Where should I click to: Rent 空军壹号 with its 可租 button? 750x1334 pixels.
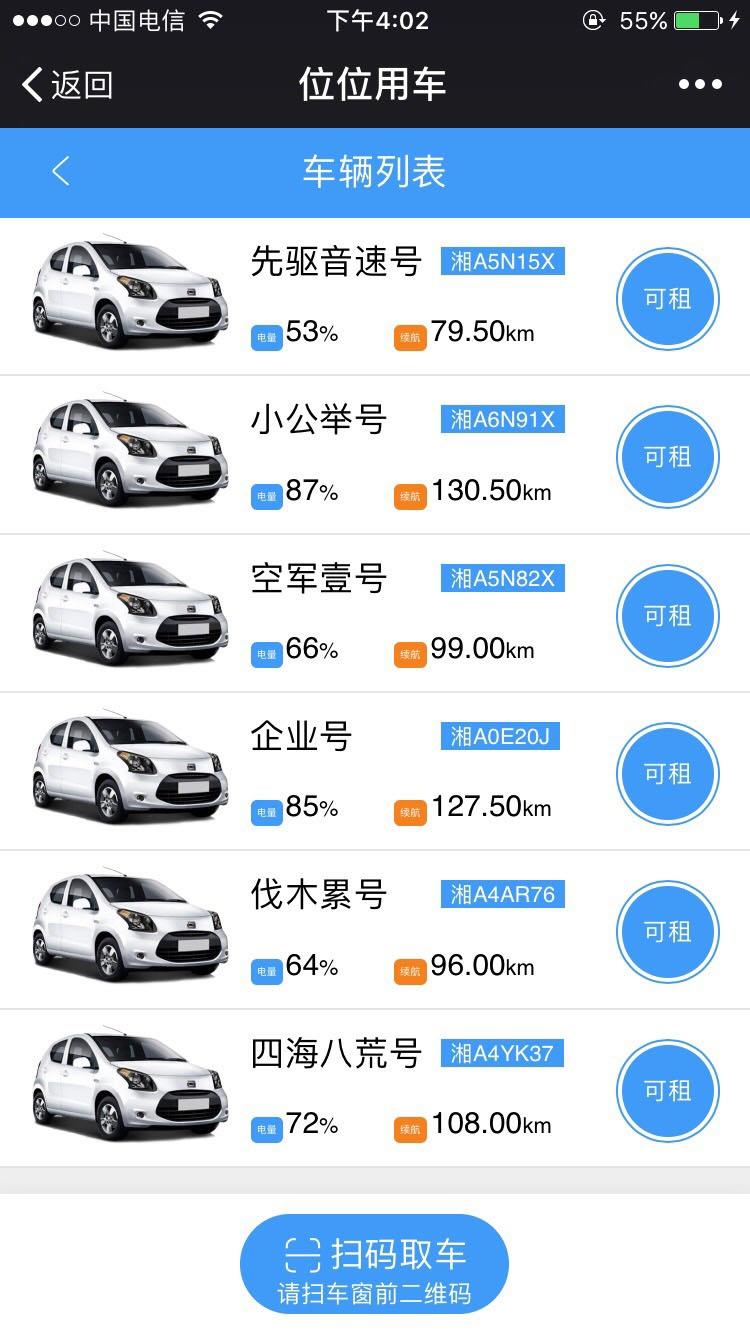click(x=668, y=615)
